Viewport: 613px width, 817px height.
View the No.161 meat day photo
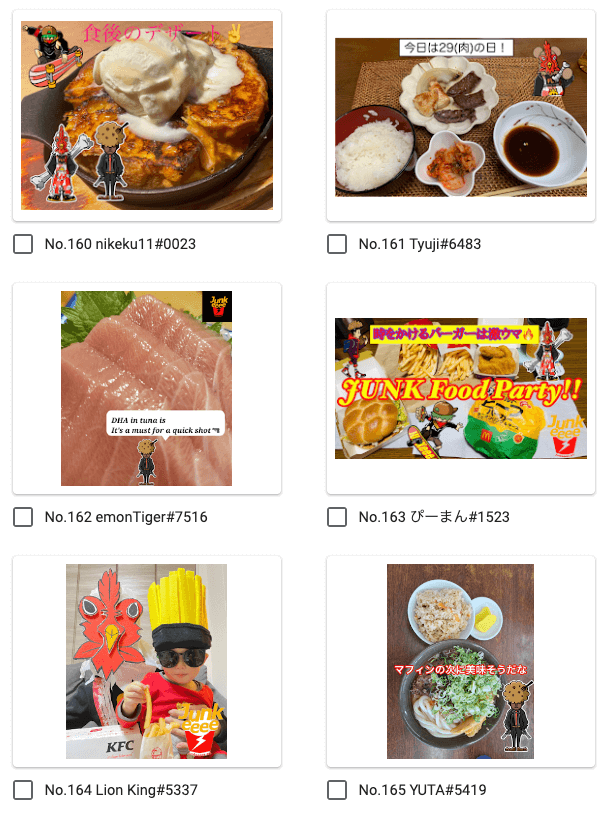[461, 117]
